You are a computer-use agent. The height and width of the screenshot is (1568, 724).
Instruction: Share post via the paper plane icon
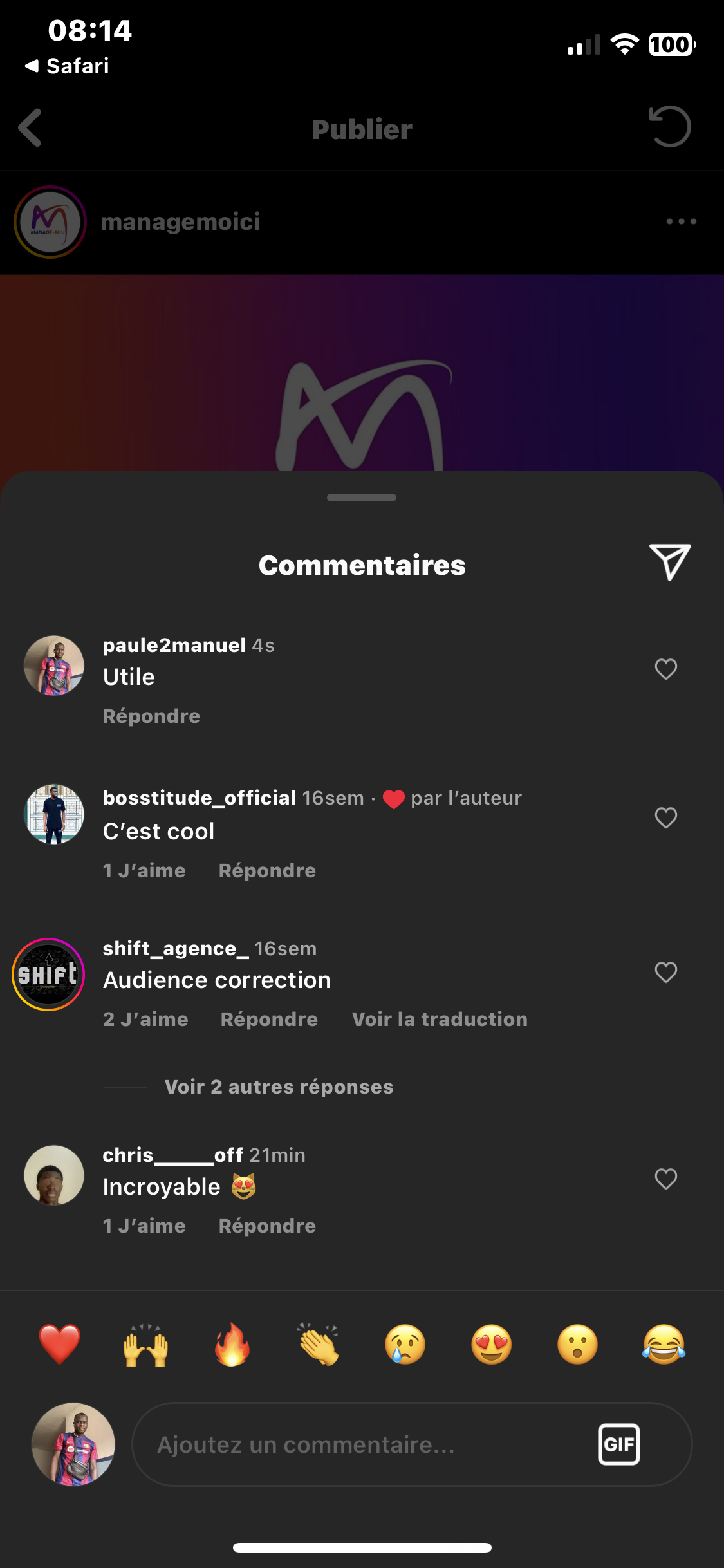[x=669, y=562]
